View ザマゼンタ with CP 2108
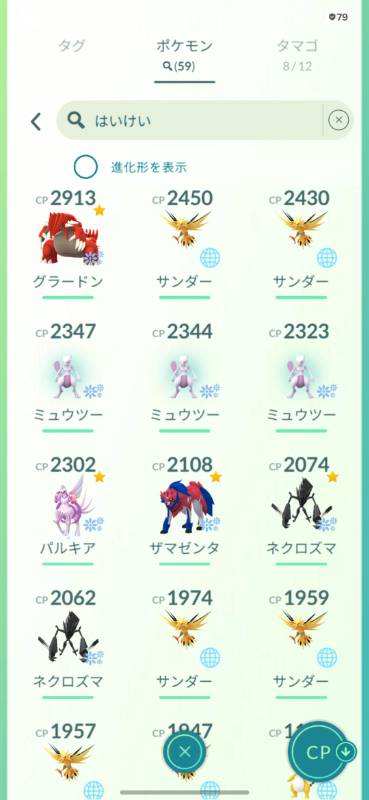369x800 pixels. coord(184,510)
